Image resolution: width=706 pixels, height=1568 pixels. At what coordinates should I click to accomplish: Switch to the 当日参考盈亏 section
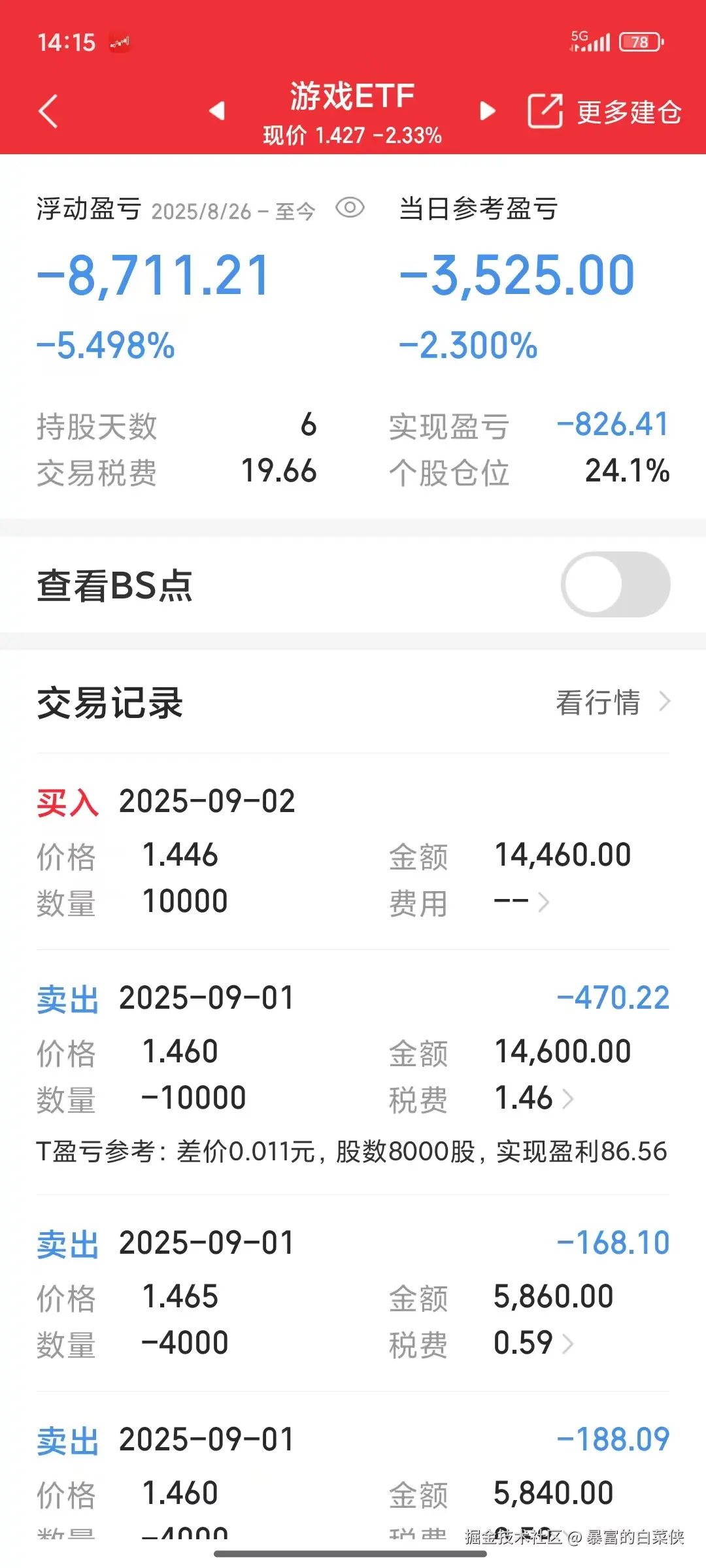[x=478, y=210]
